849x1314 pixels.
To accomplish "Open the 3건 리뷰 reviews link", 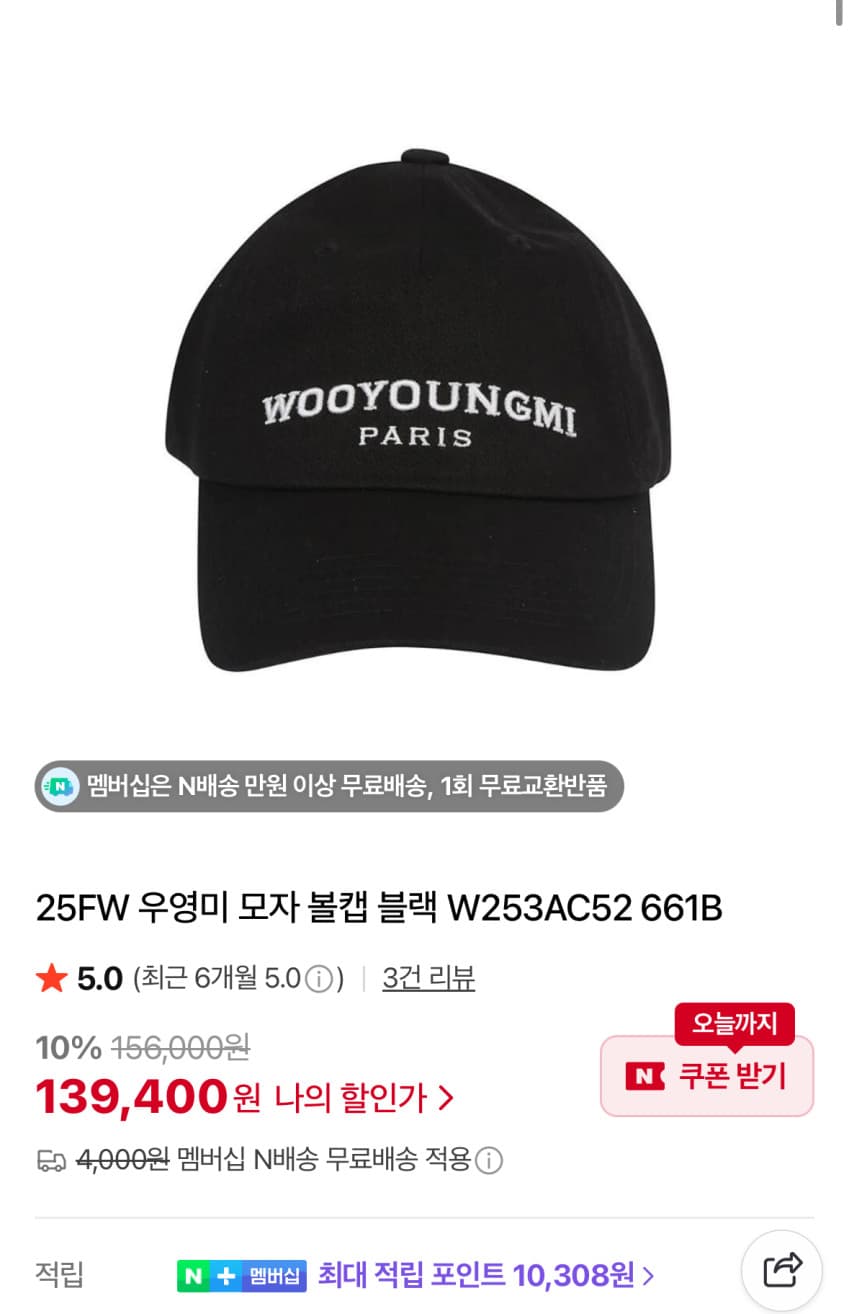I will tap(428, 978).
